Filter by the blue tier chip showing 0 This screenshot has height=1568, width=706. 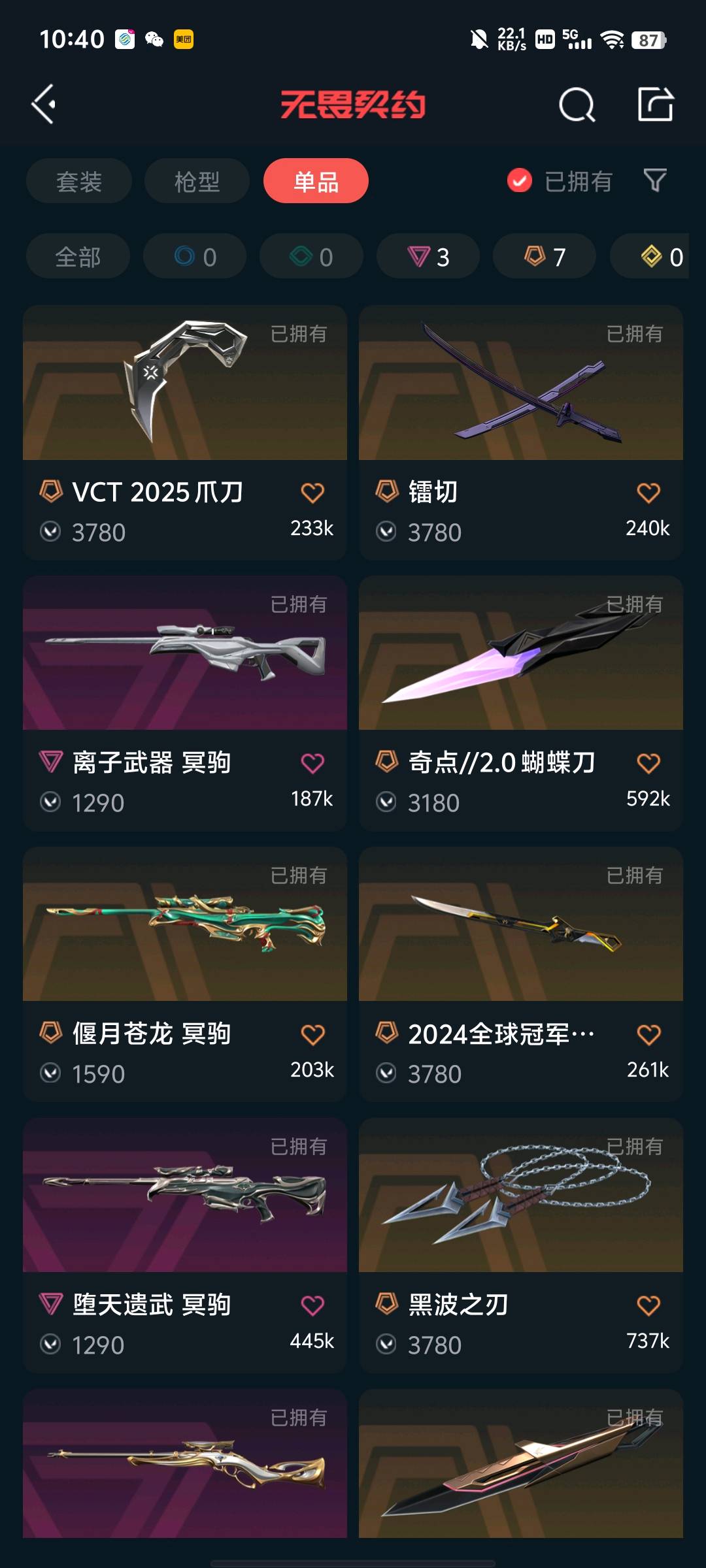[x=195, y=256]
